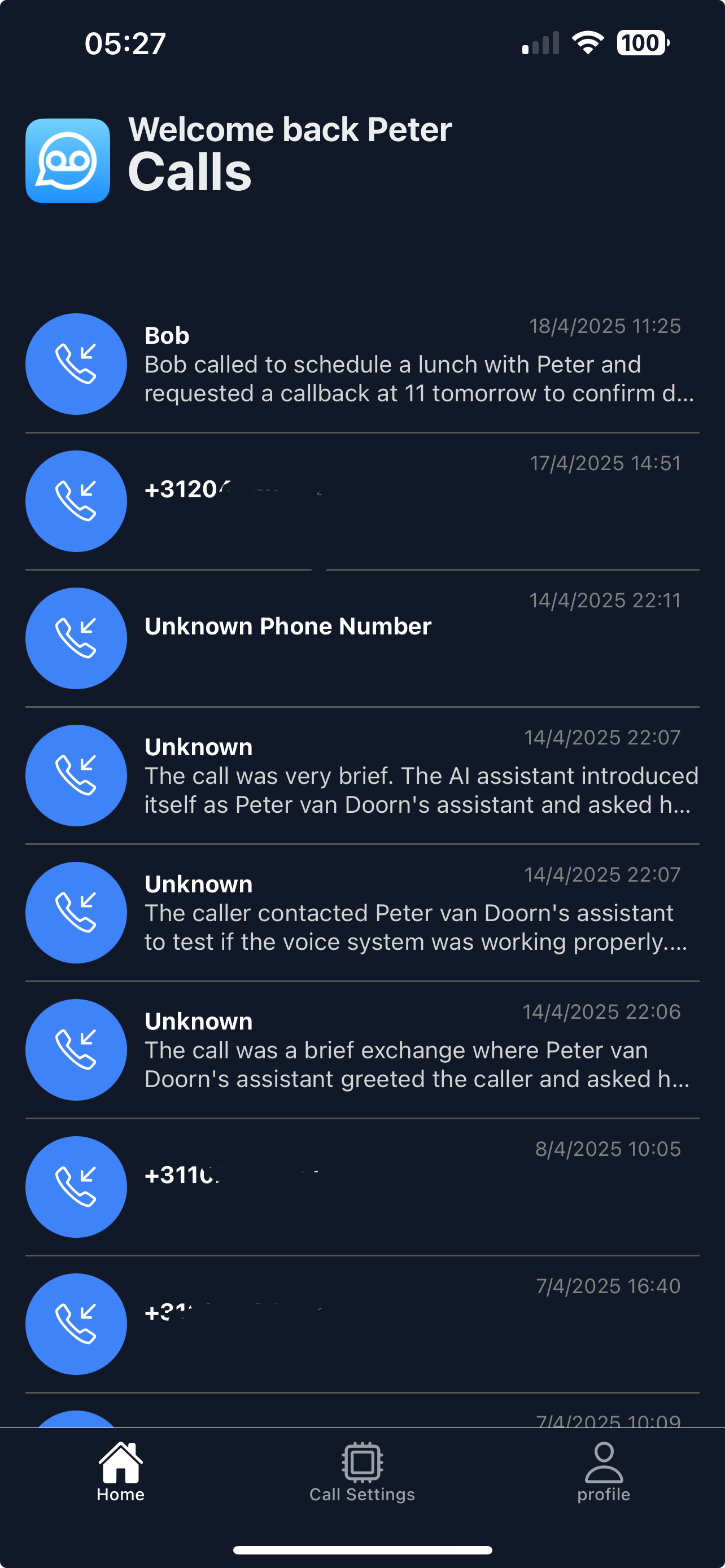The image size is (725, 1568).
Task: Open the profile tab
Action: (x=603, y=1472)
